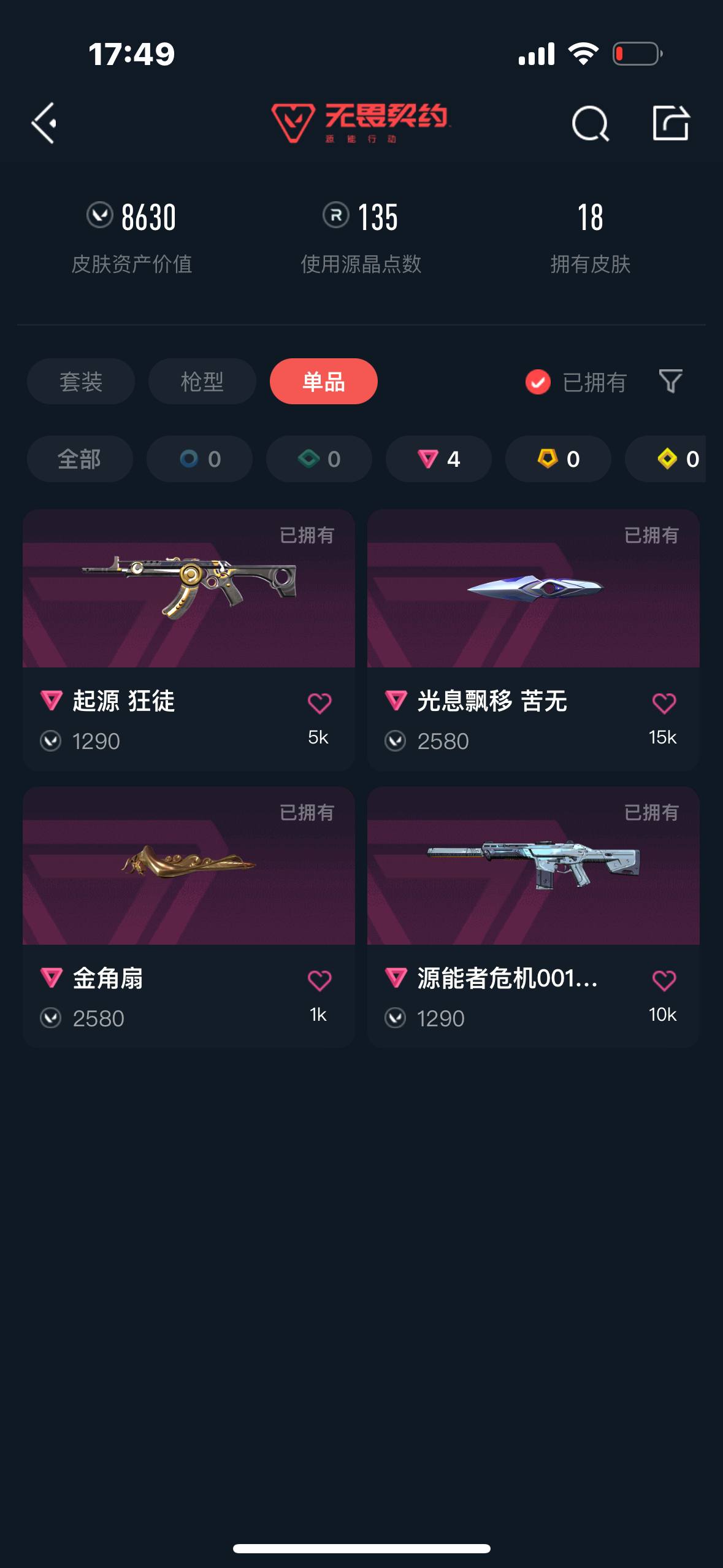
Task: Favorite the 光息飘移 苦无 skin heart
Action: [664, 703]
